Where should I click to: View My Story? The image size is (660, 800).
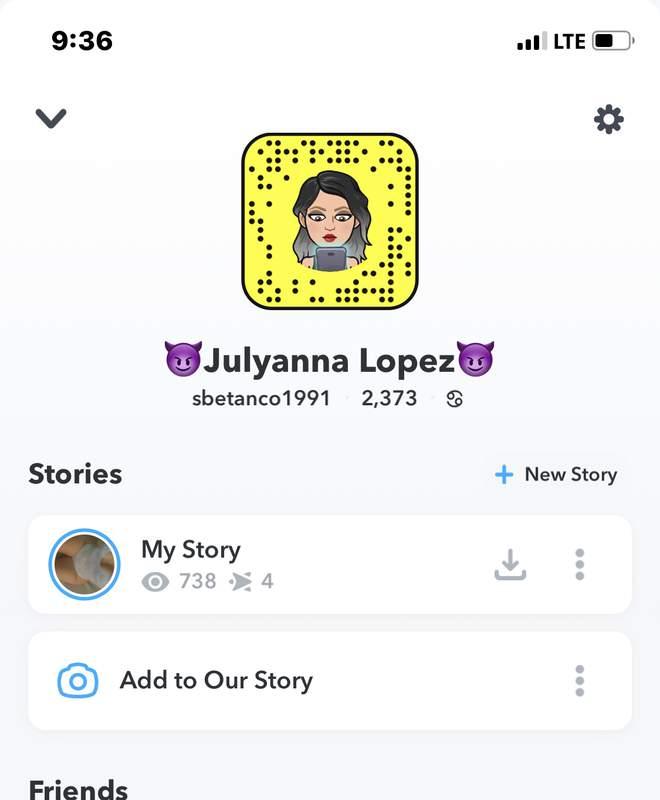190,564
